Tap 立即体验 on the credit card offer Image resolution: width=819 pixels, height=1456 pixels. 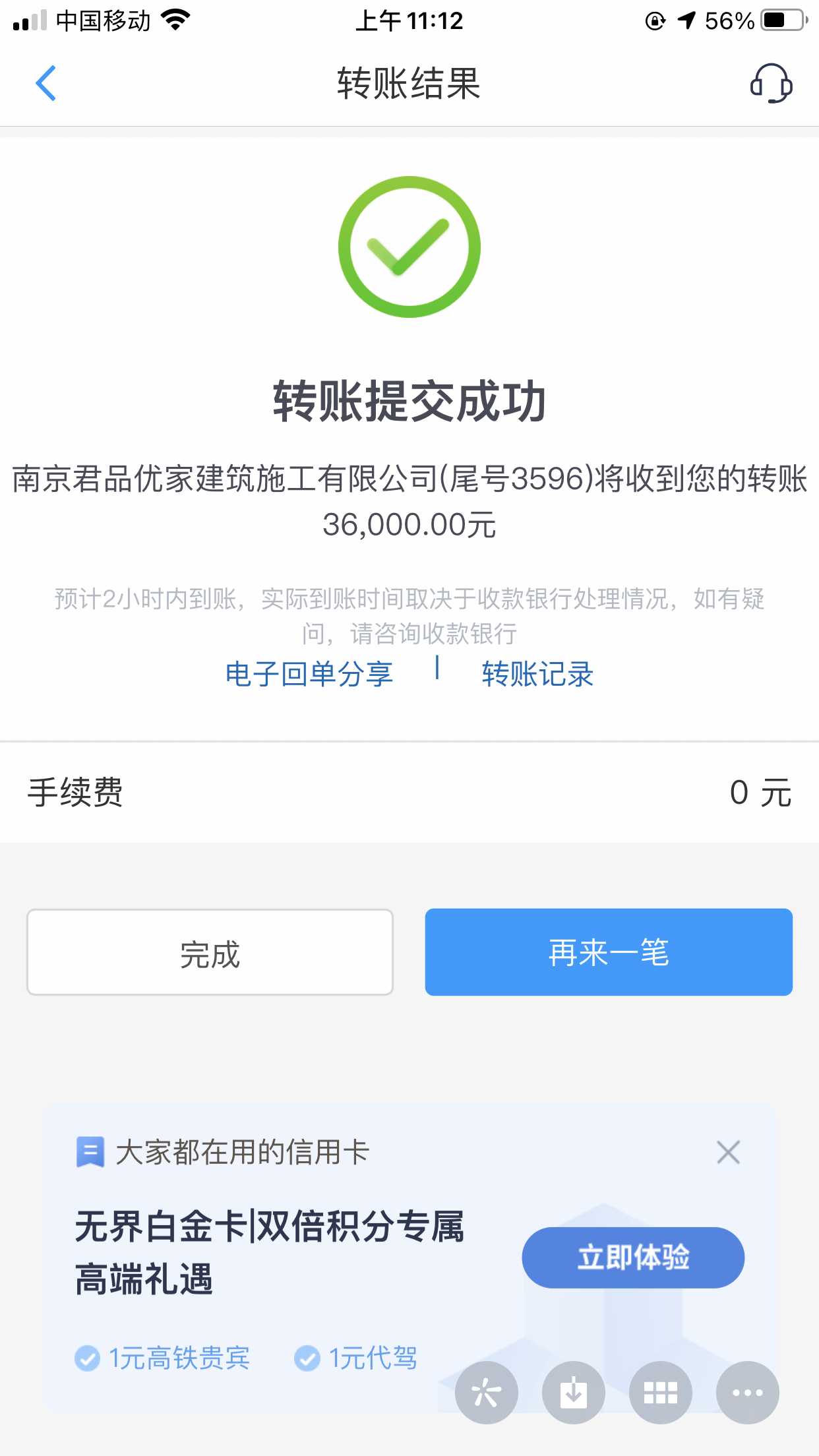[633, 1257]
